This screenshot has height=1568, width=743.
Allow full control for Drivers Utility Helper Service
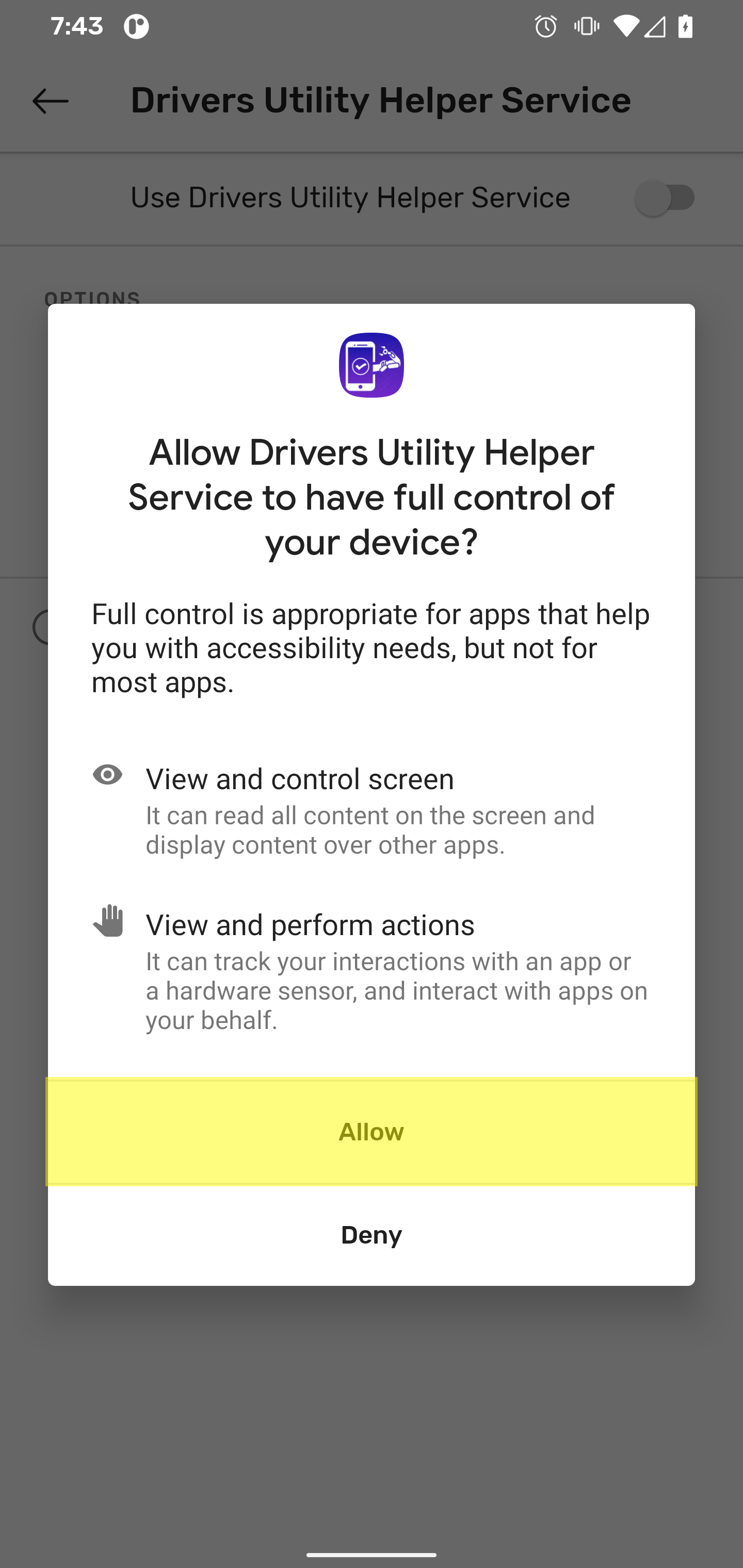click(x=371, y=1132)
